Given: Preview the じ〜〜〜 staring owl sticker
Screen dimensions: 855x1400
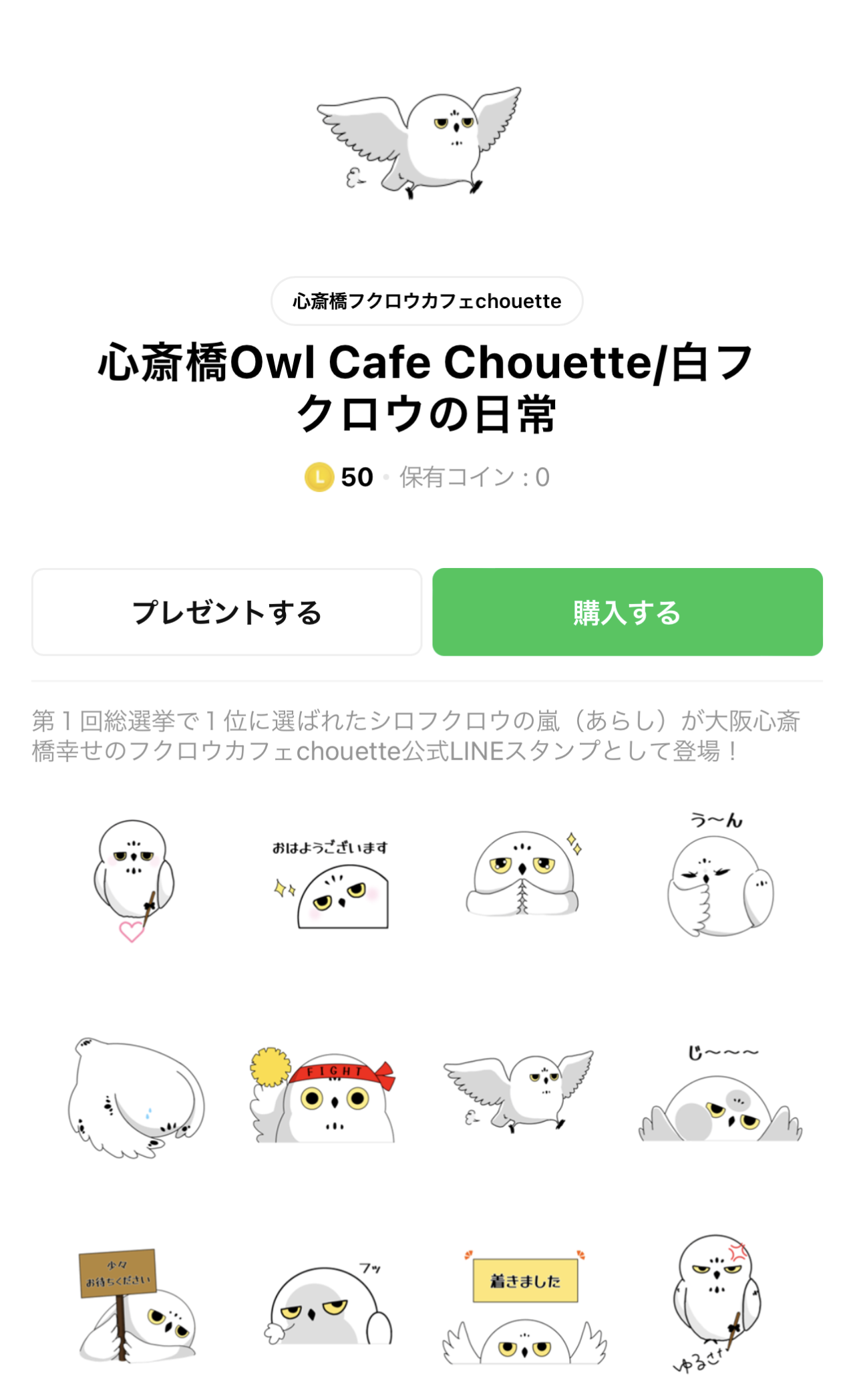Looking at the screenshot, I should coord(719,1096).
